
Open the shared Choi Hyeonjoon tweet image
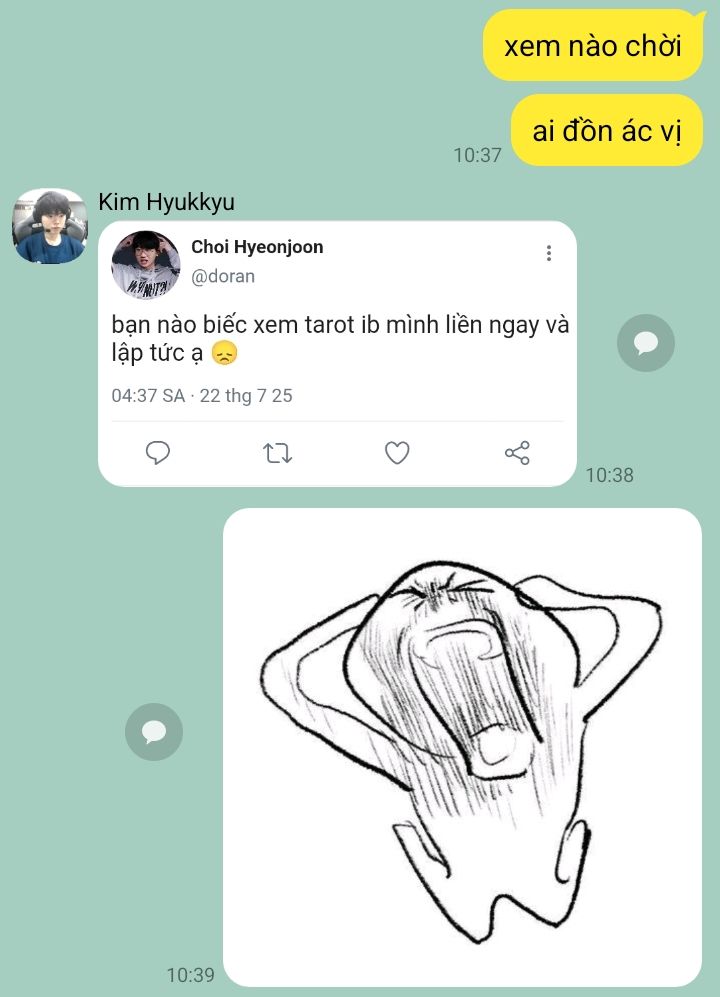tap(337, 353)
